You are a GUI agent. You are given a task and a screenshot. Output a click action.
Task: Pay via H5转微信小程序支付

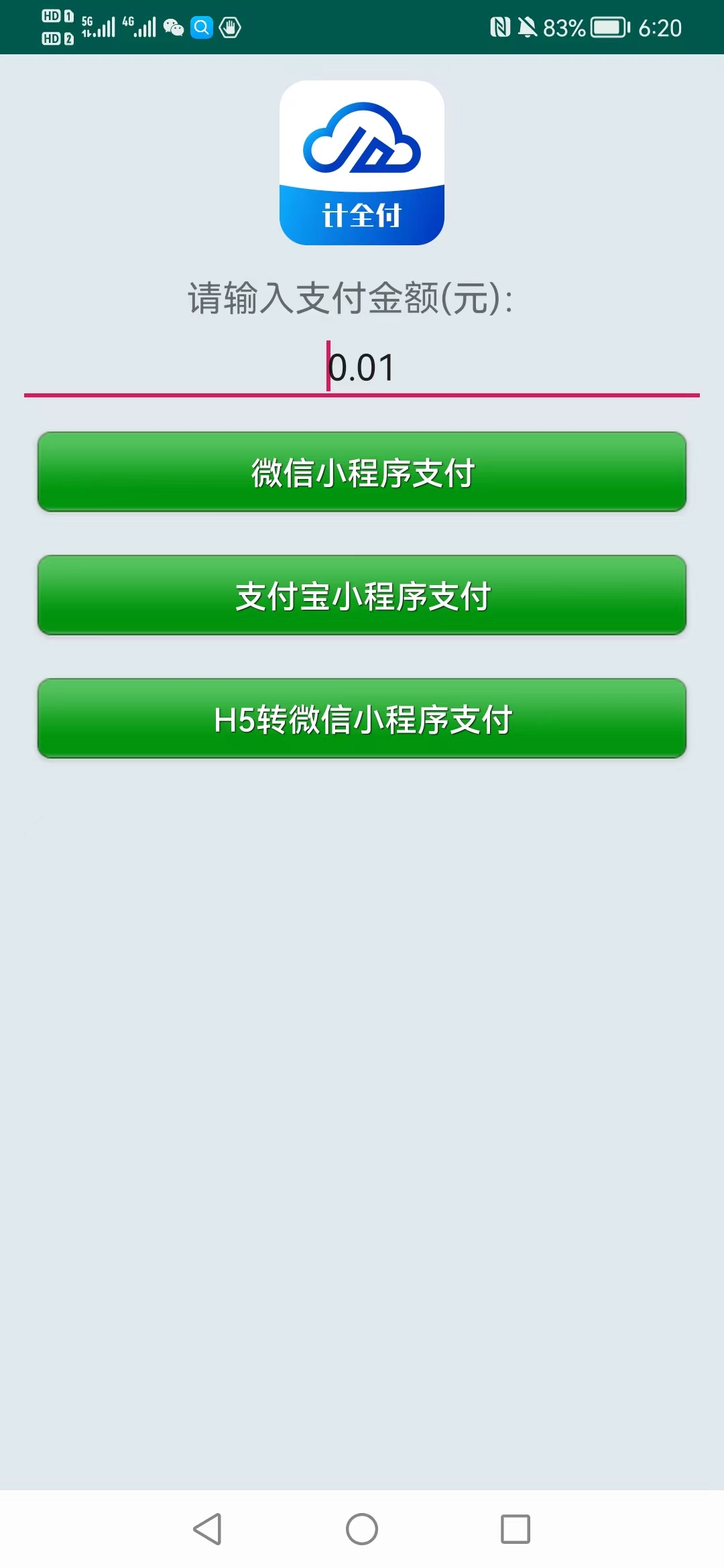tap(362, 718)
